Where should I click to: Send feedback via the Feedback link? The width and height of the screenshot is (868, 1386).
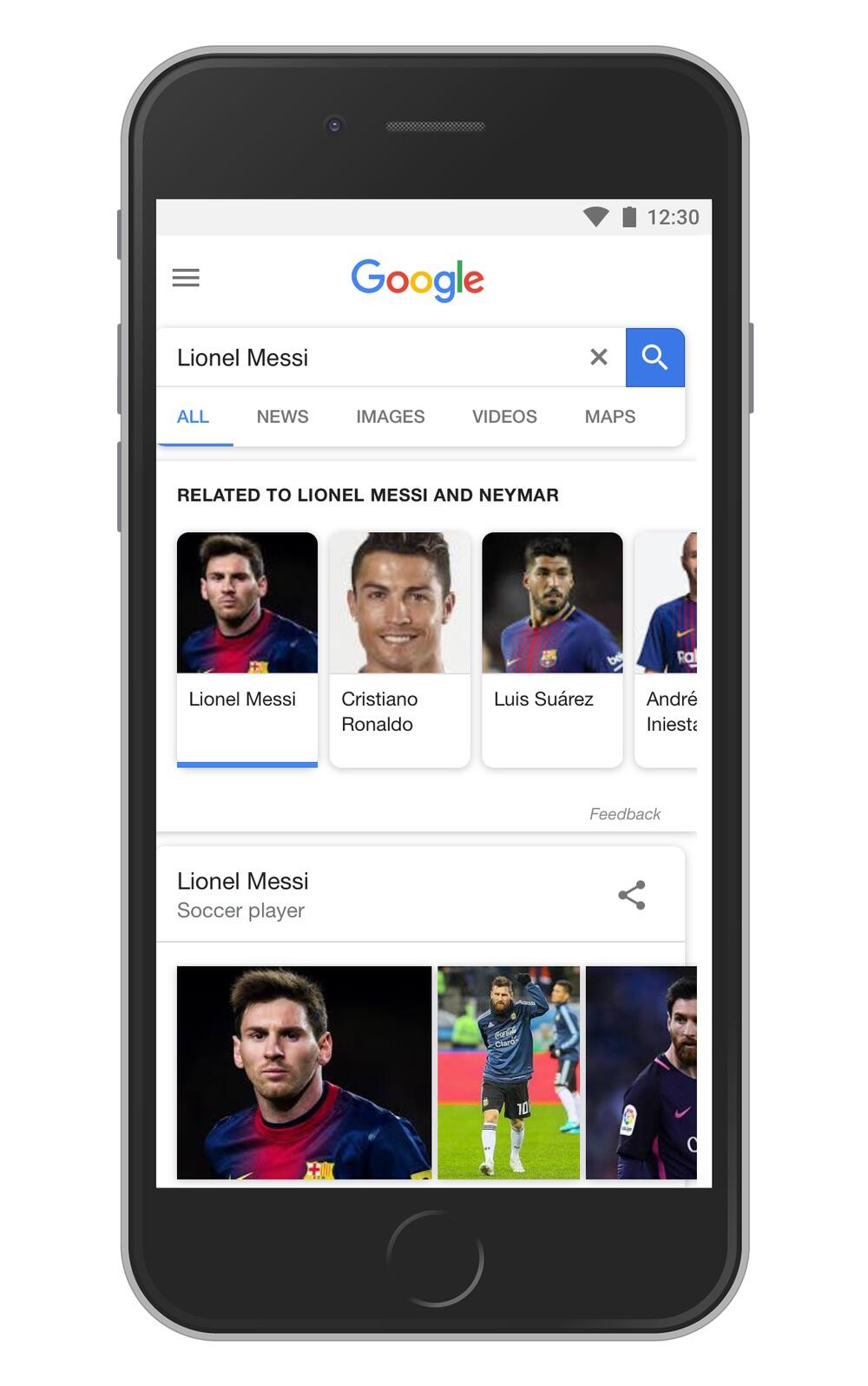pyautogui.click(x=625, y=814)
